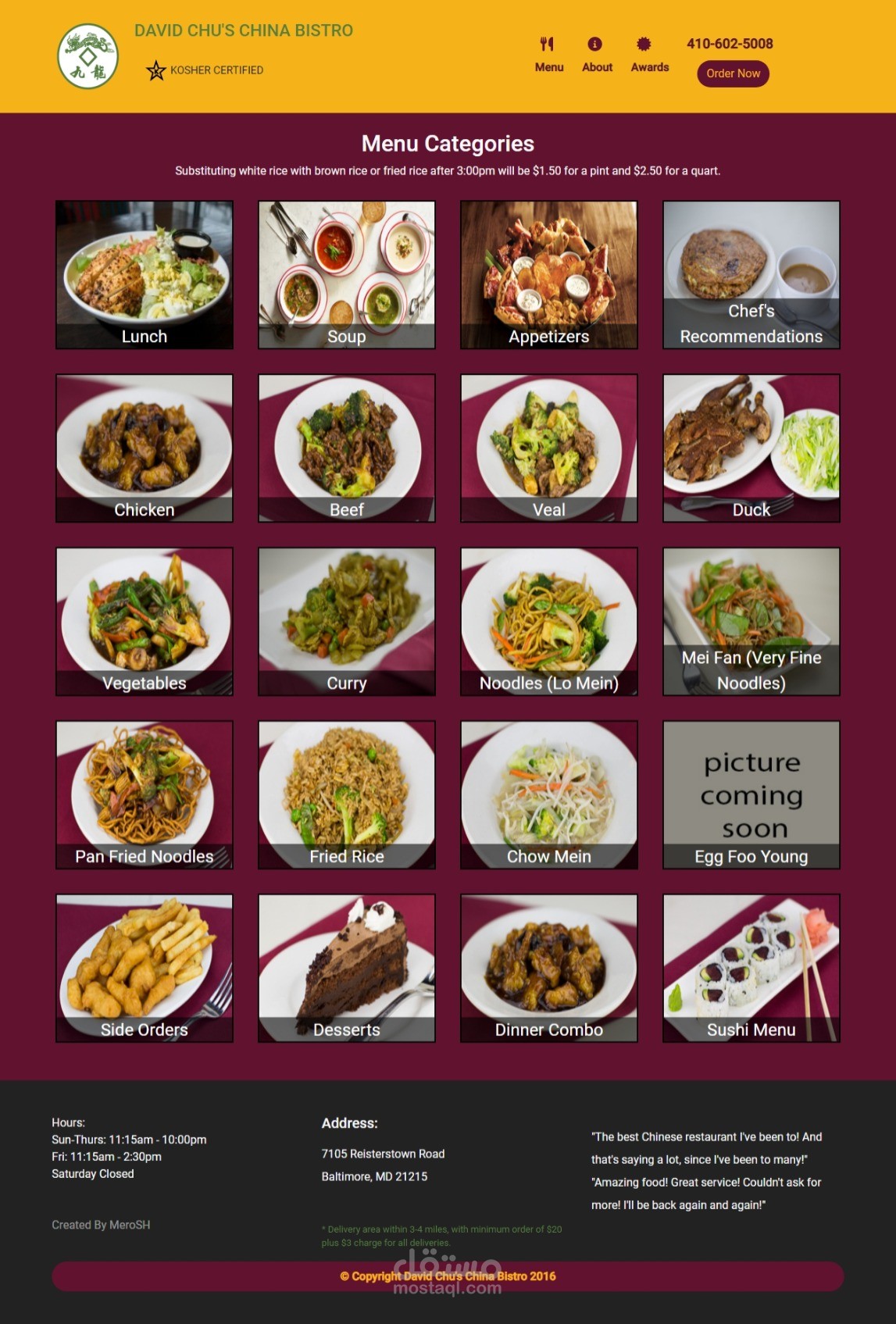The height and width of the screenshot is (1324, 896).
Task: Select the Chicken category
Action: (x=145, y=448)
